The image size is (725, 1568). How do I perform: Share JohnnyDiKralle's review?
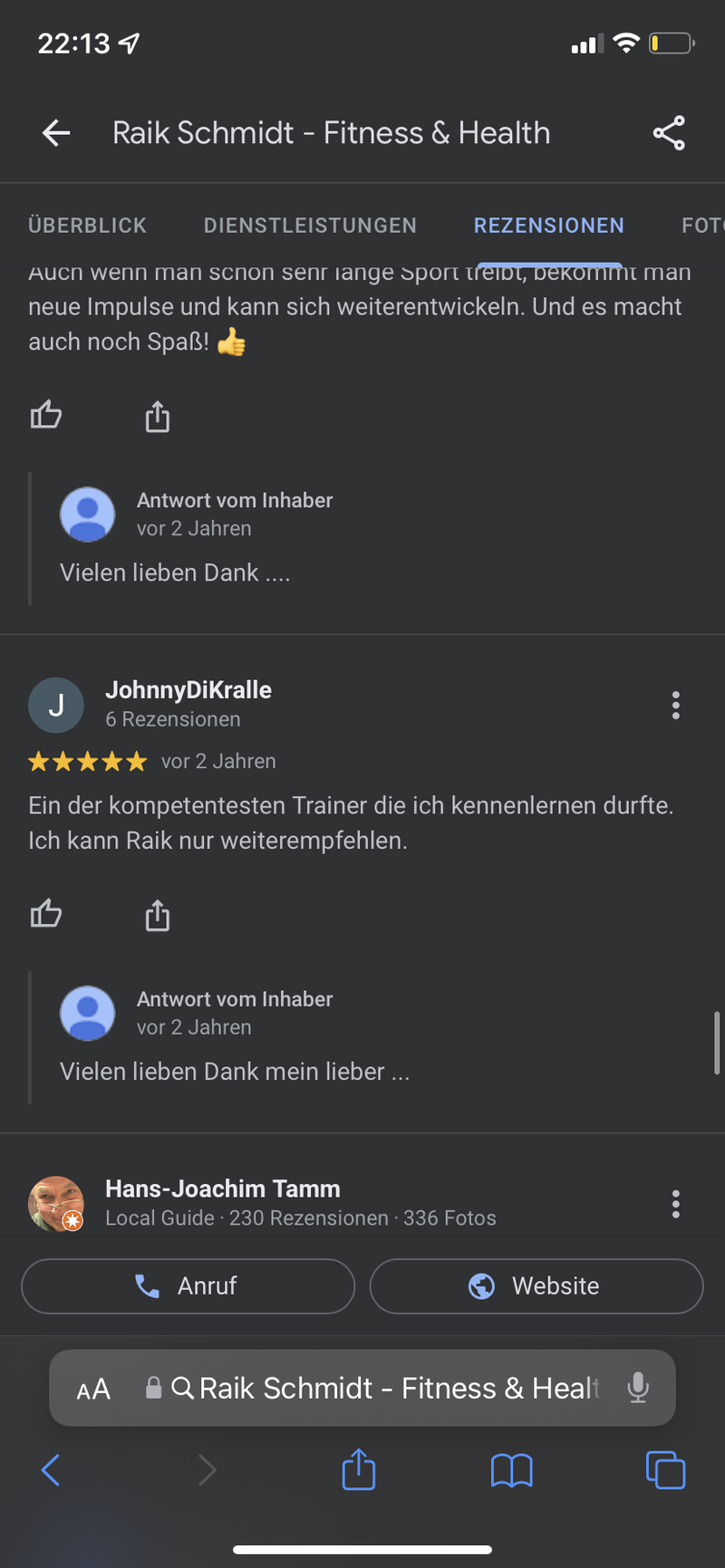click(158, 915)
